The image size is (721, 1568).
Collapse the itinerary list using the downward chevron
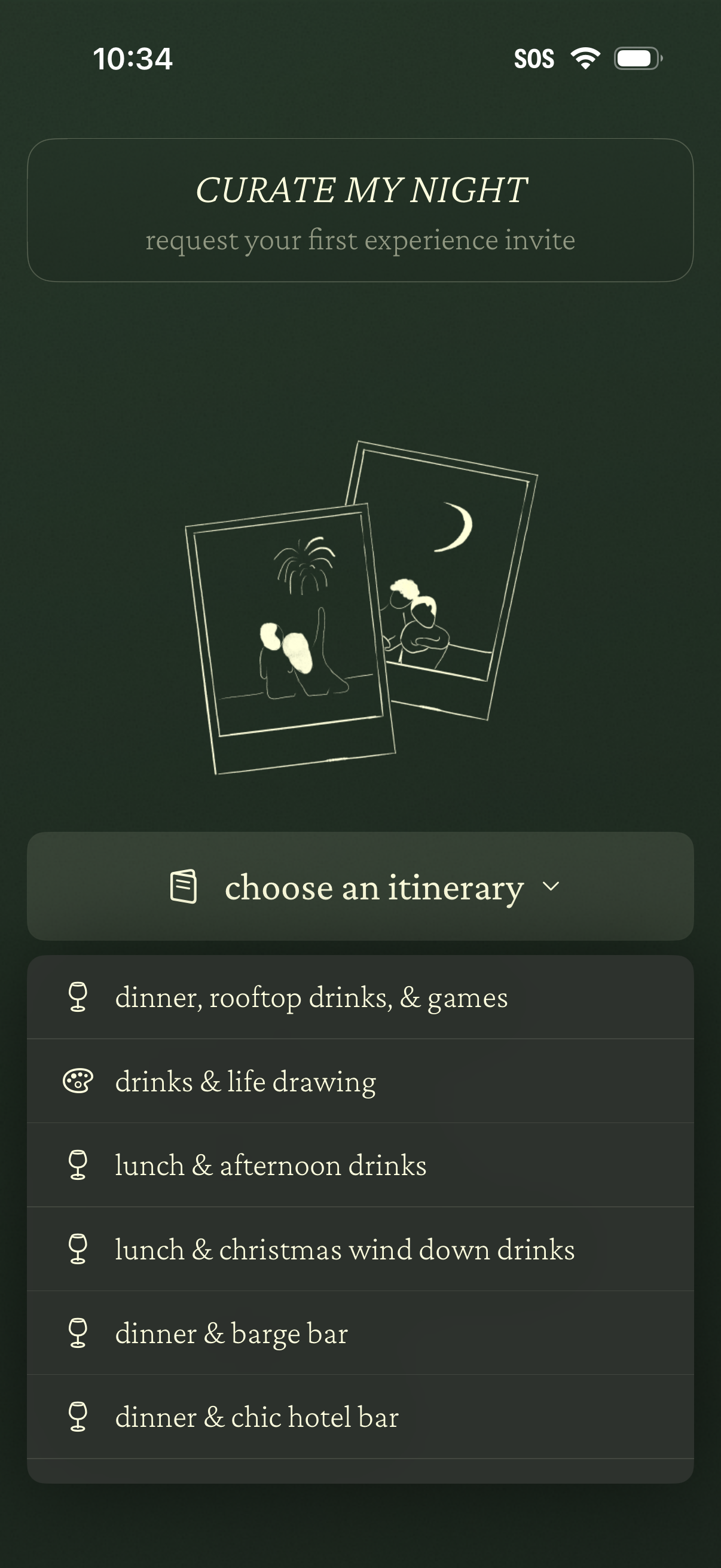coord(551,888)
